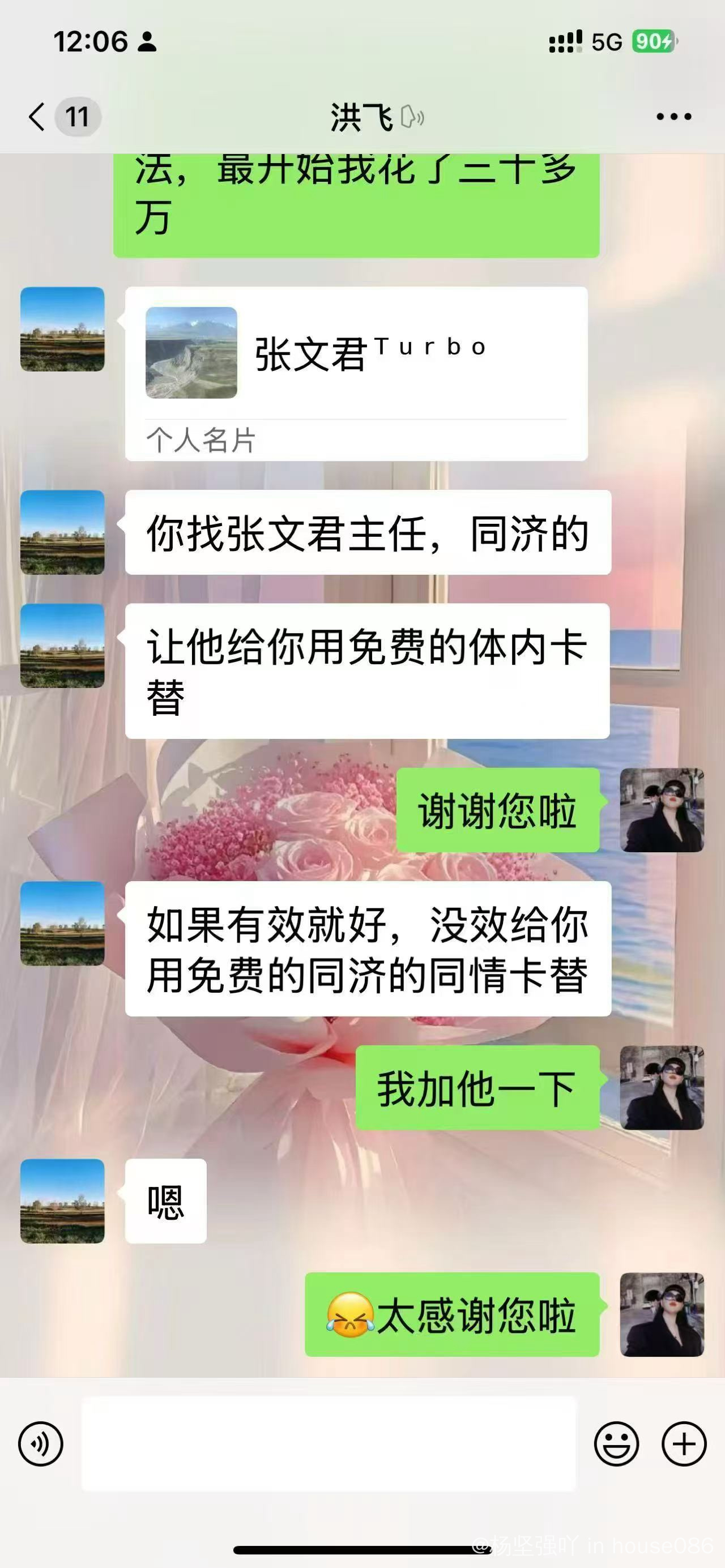Open the plus attachments menu

pos(684,1443)
